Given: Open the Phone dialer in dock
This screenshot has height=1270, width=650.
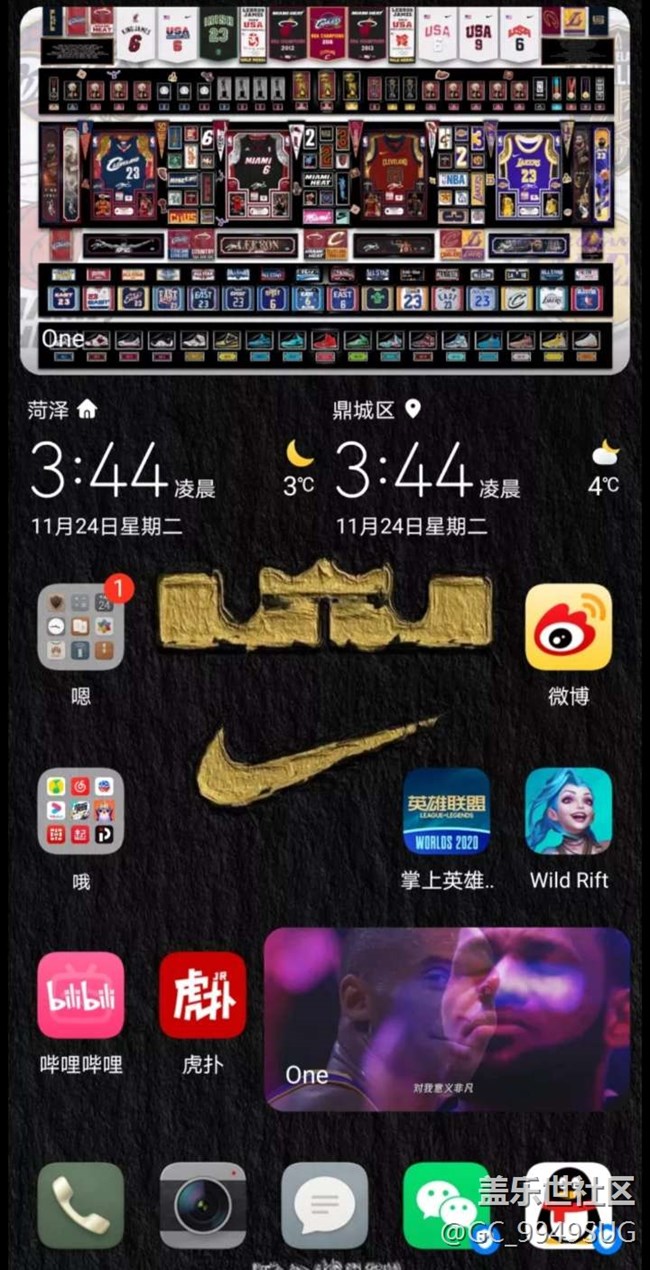Looking at the screenshot, I should pos(81,1204).
